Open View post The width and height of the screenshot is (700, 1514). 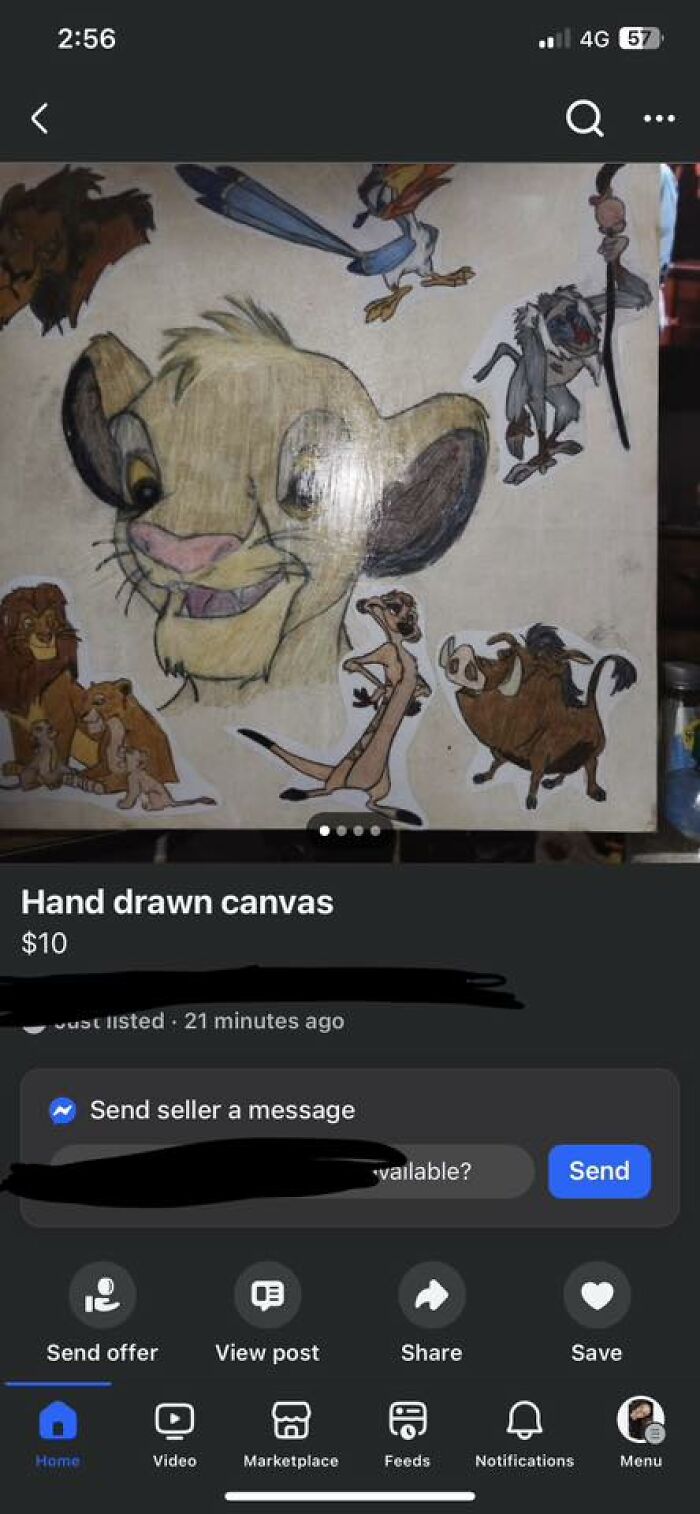[x=267, y=1312]
